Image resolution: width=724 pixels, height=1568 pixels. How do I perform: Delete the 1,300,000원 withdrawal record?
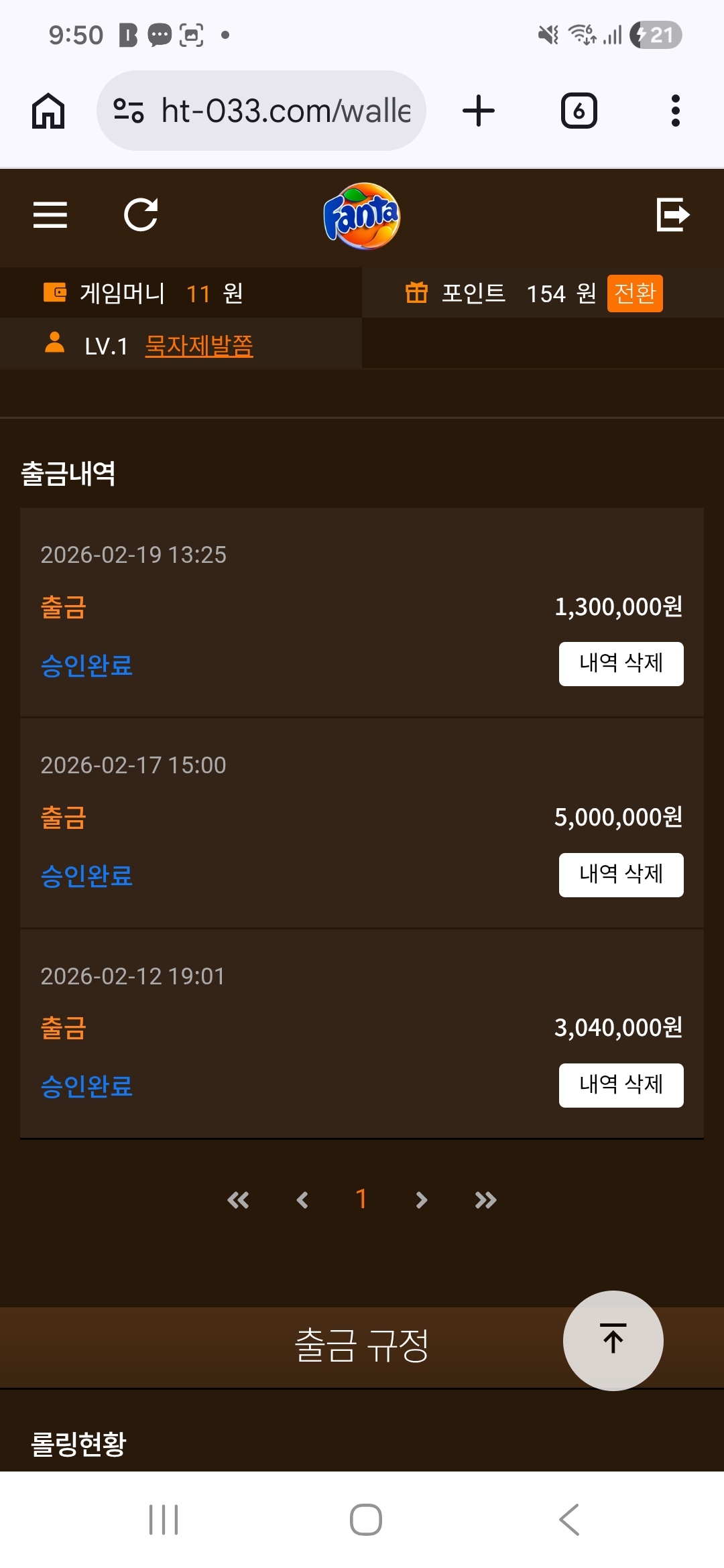point(621,663)
